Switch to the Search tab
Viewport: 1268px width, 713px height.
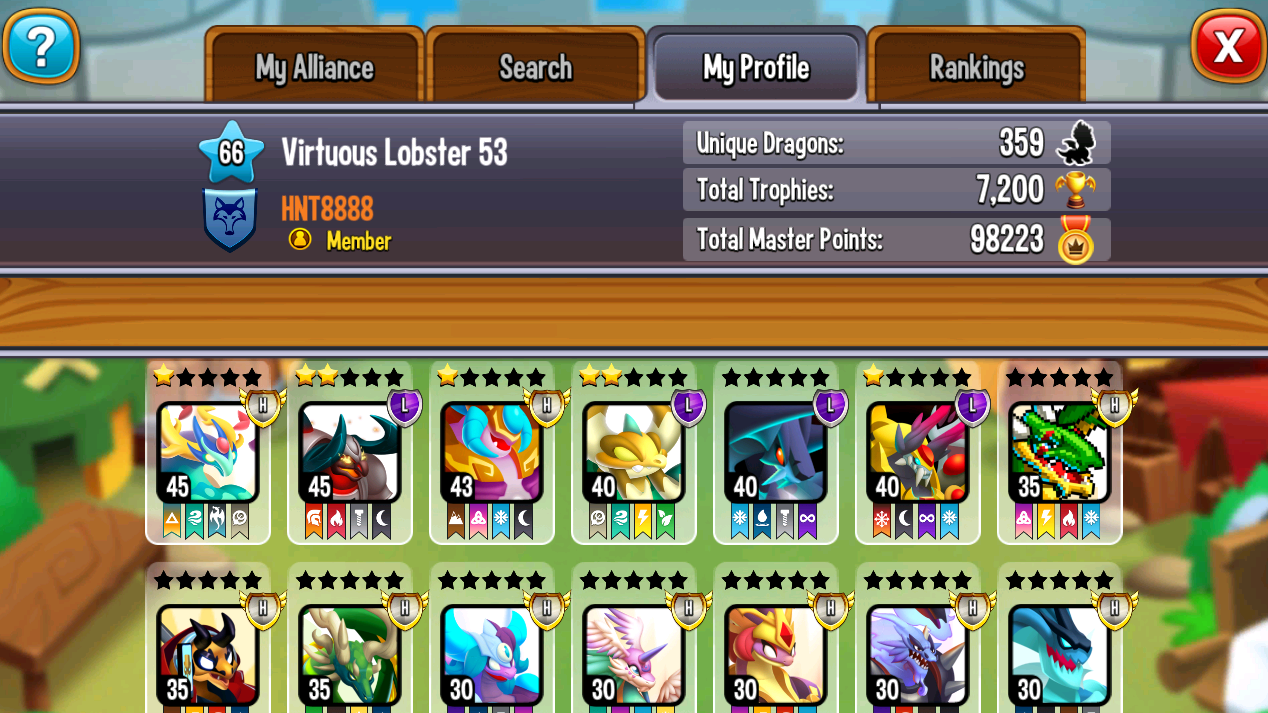click(535, 68)
